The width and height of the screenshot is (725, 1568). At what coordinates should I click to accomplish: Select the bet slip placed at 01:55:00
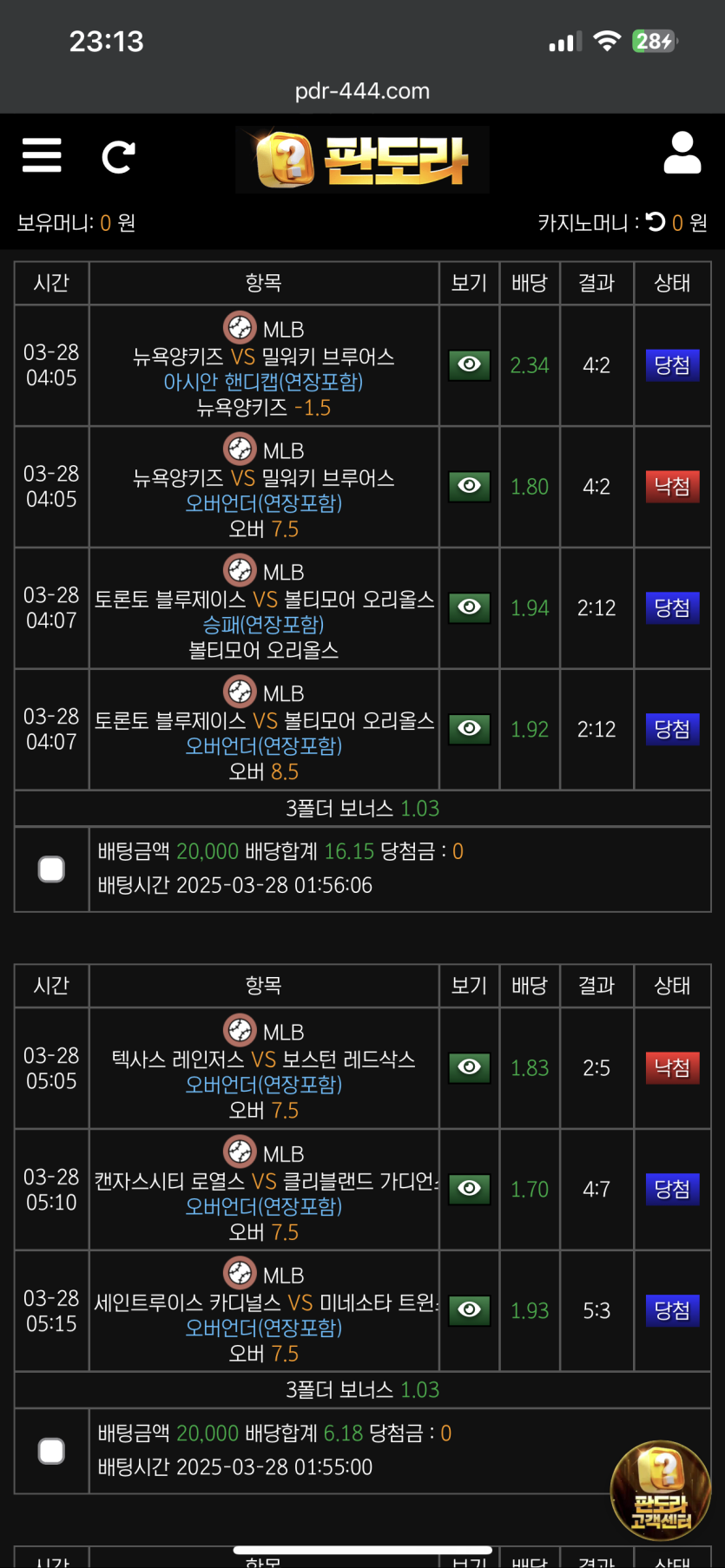click(x=51, y=1450)
